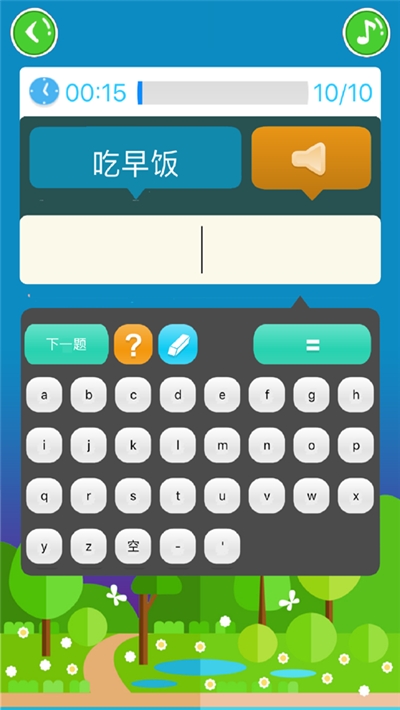
Task: Go back with the green arrow button
Action: pyautogui.click(x=34, y=33)
